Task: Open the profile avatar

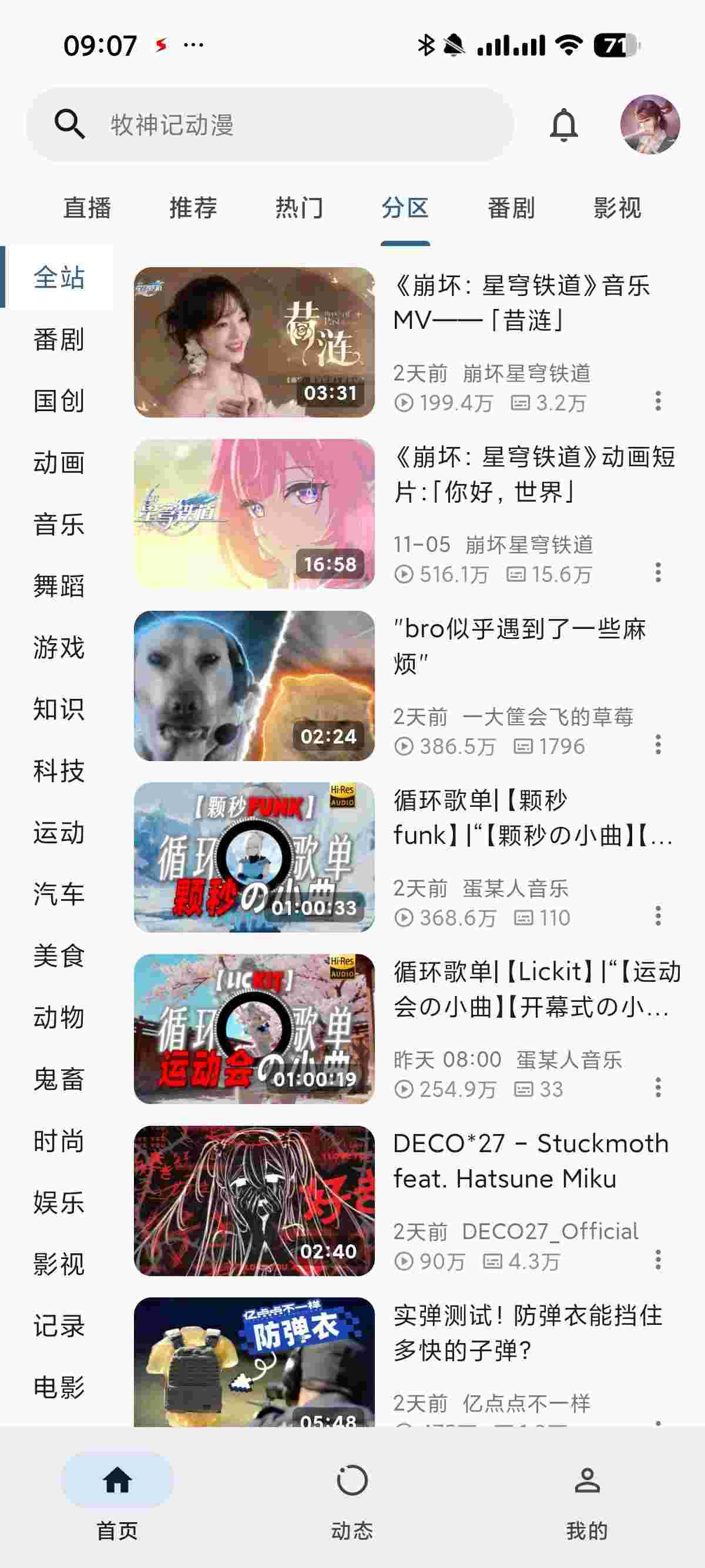Action: click(650, 124)
